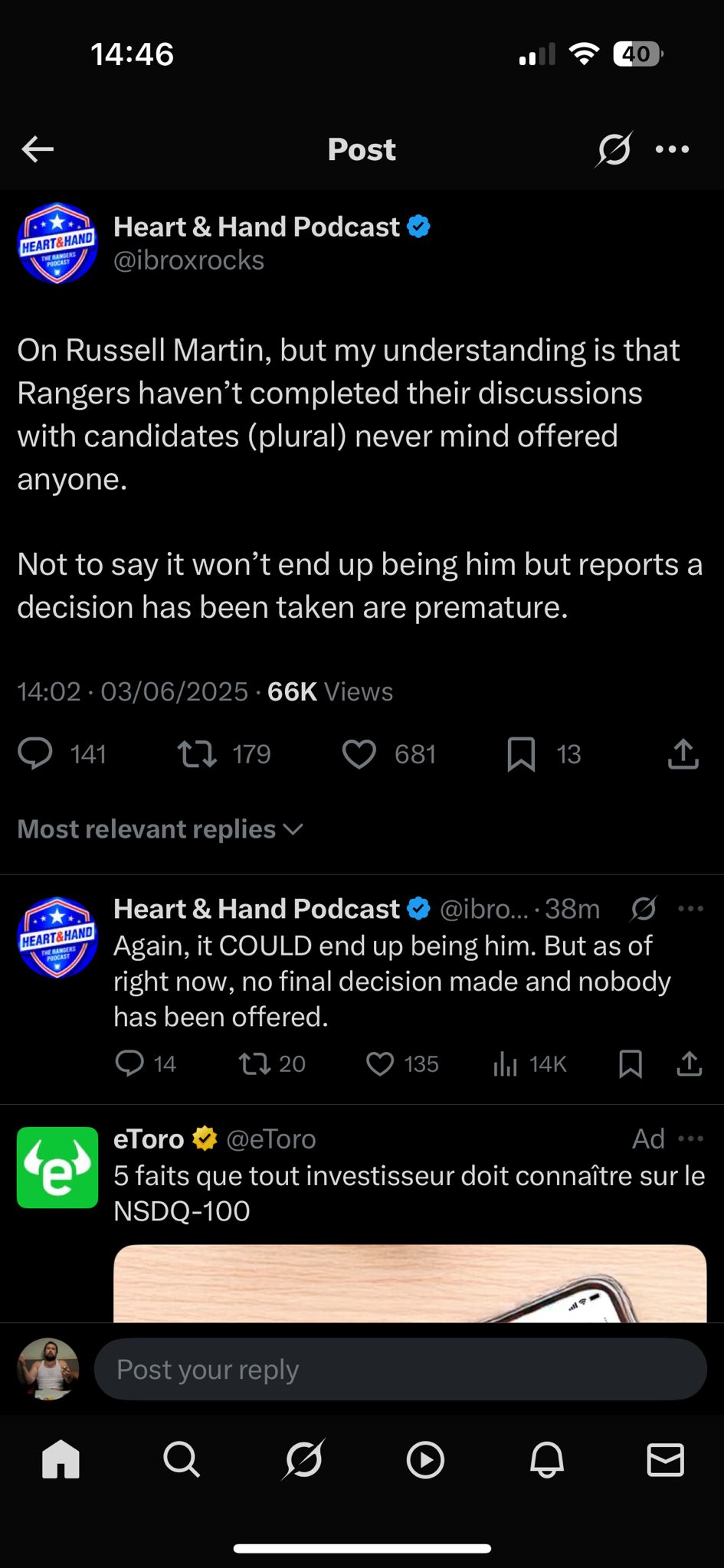
Task: Open Heart & Hand Podcast profile avatar
Action: pos(57,243)
